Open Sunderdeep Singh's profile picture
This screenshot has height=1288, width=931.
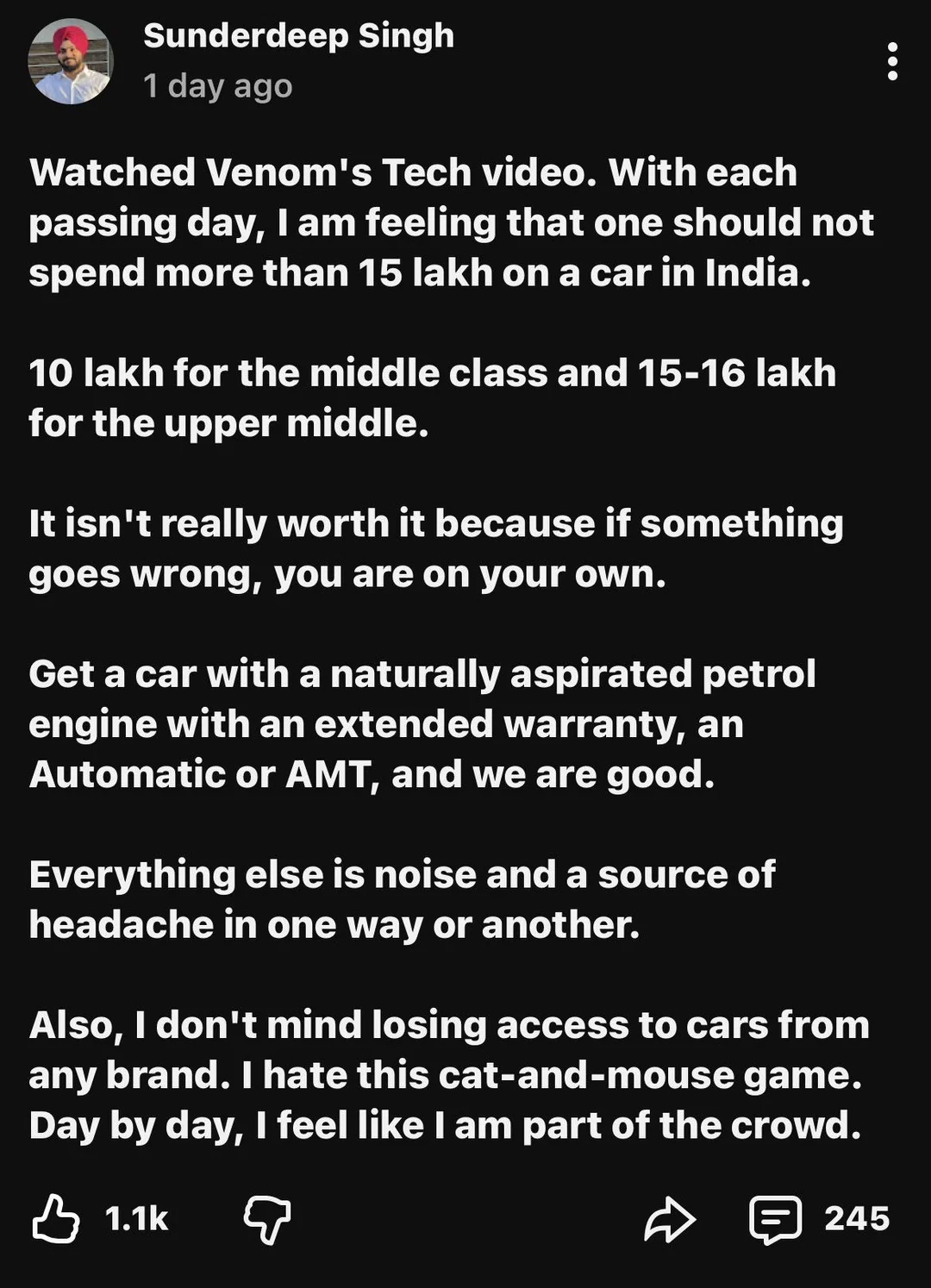coord(71,61)
